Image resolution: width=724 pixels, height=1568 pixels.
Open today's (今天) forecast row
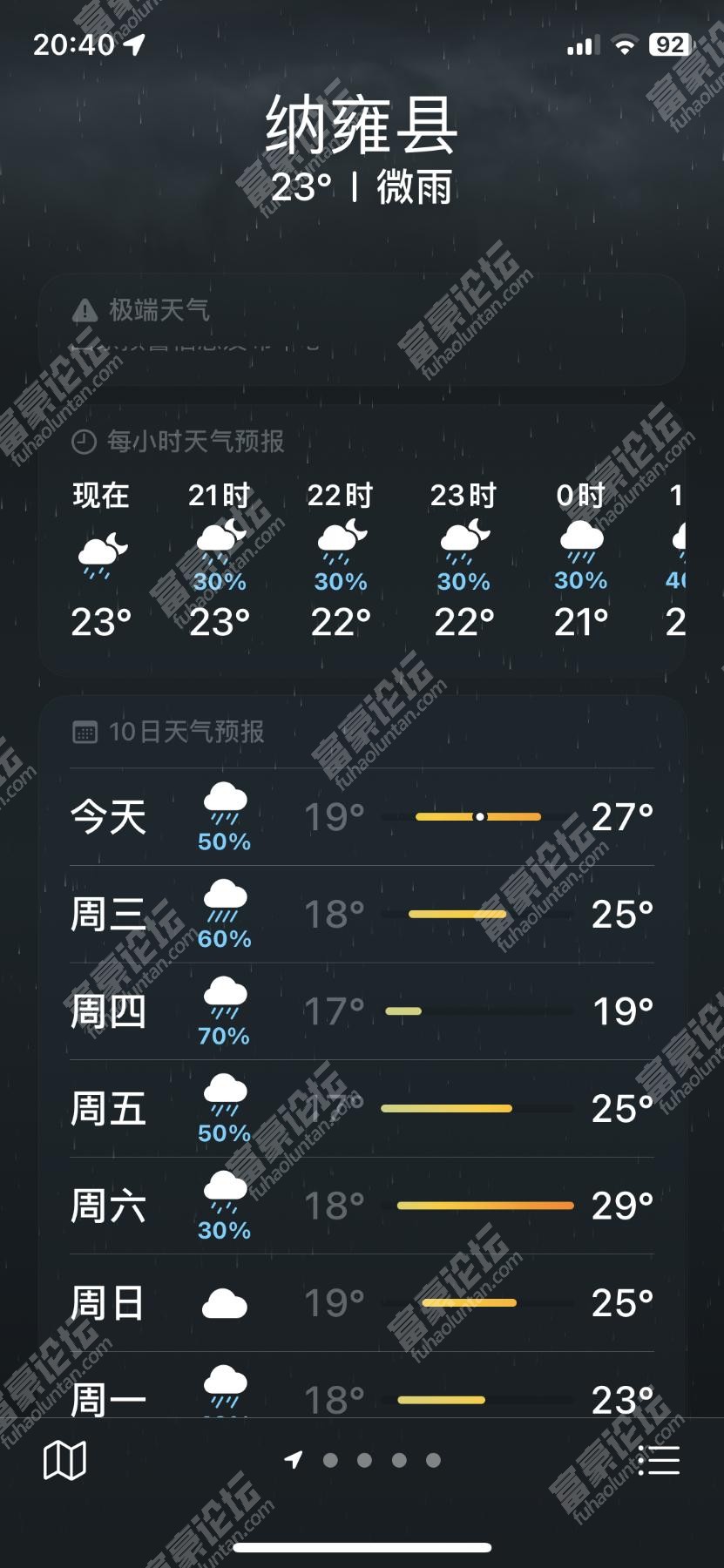coord(362,817)
